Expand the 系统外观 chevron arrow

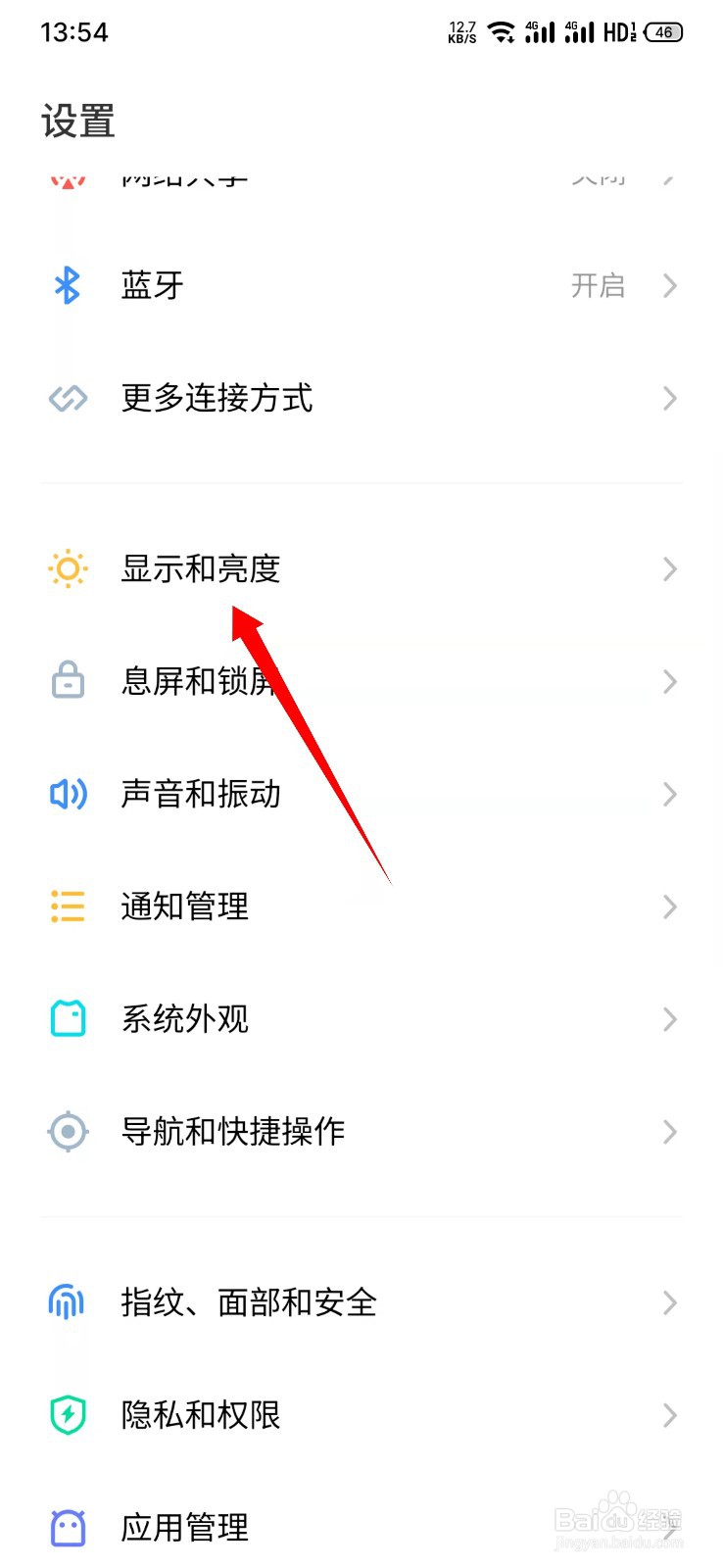click(670, 1019)
